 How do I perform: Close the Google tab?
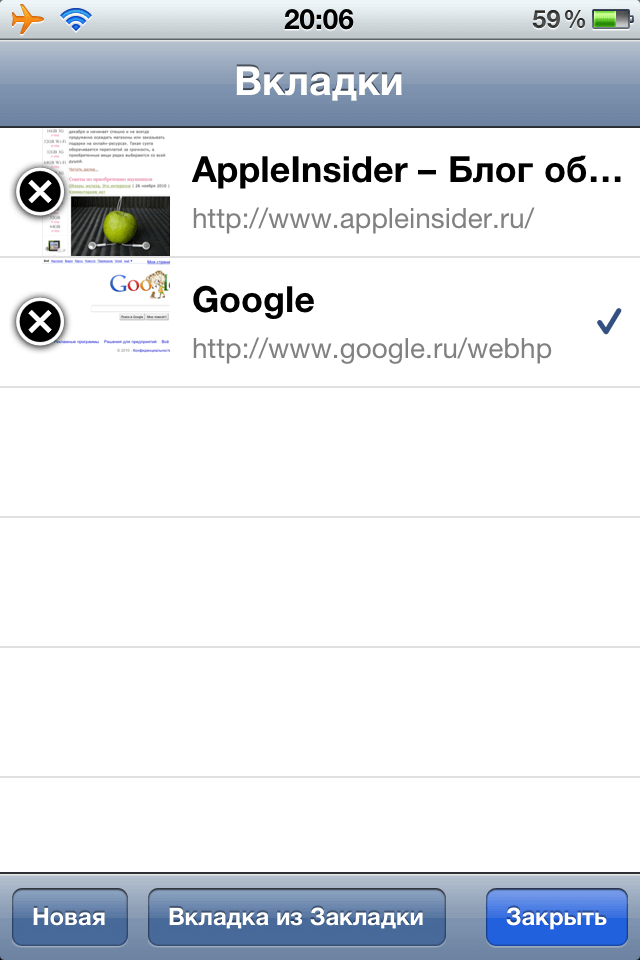pos(41,322)
